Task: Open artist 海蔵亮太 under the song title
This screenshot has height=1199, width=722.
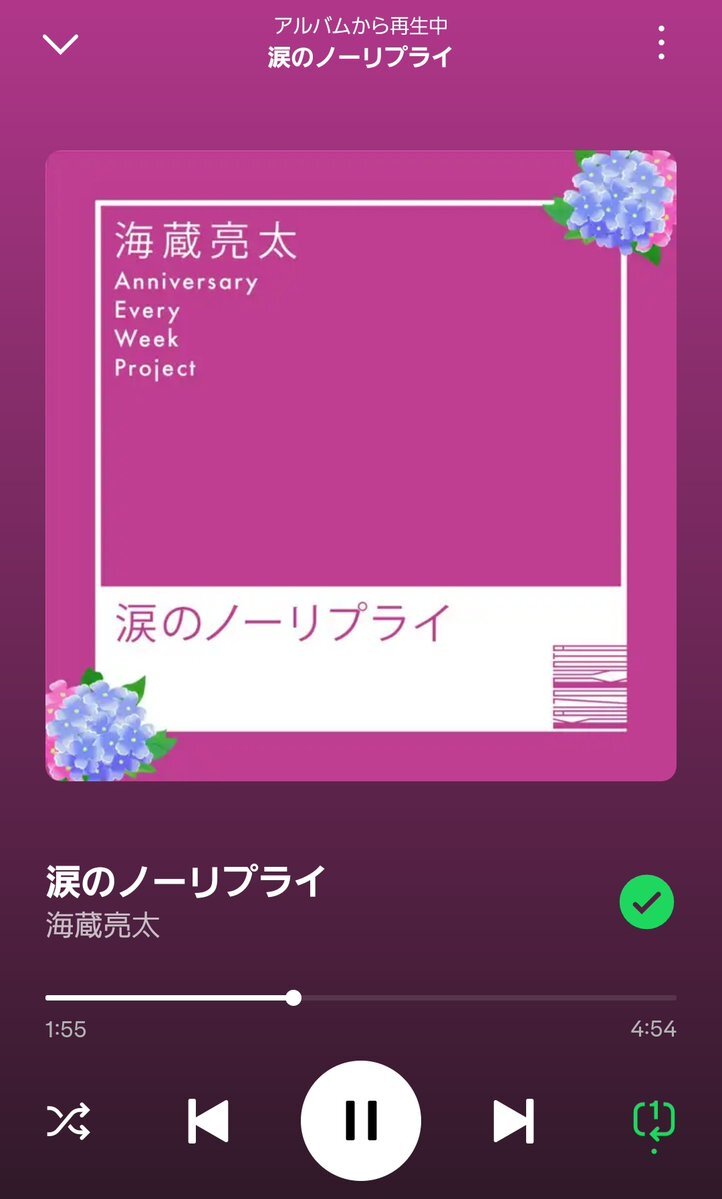Action: (103, 925)
